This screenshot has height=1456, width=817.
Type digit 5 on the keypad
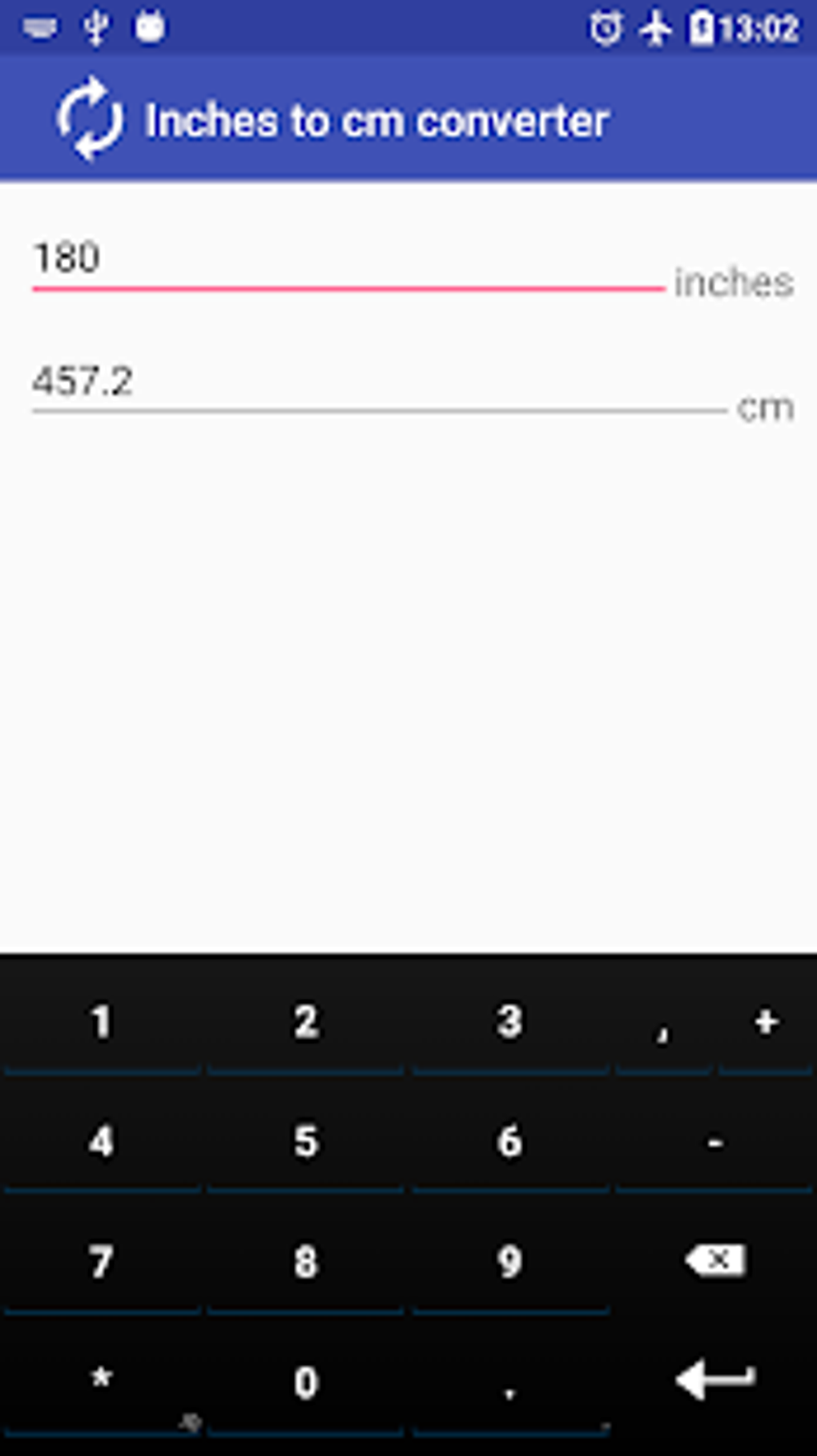[305, 1140]
